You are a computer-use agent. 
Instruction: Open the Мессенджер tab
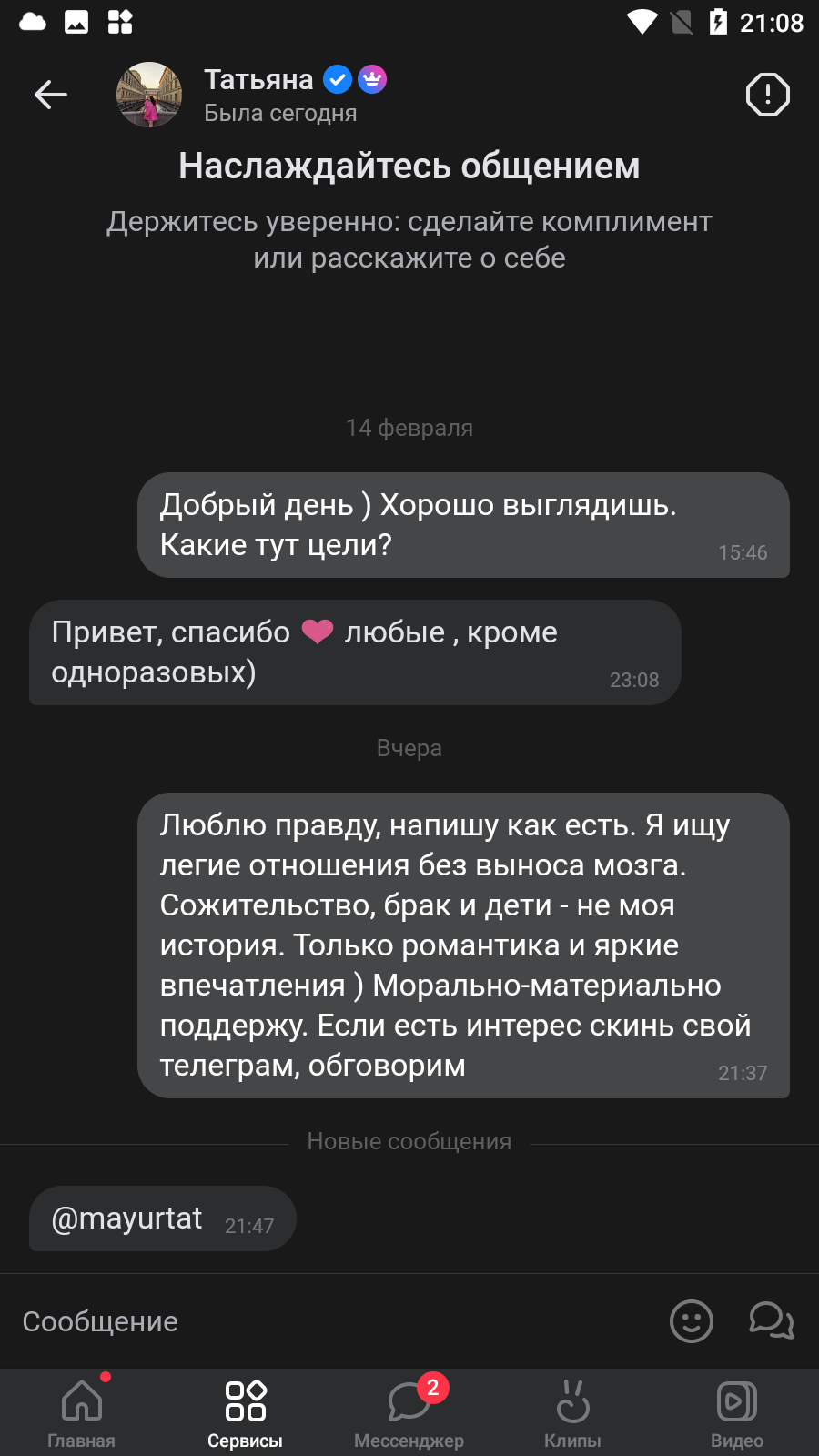point(409,1412)
